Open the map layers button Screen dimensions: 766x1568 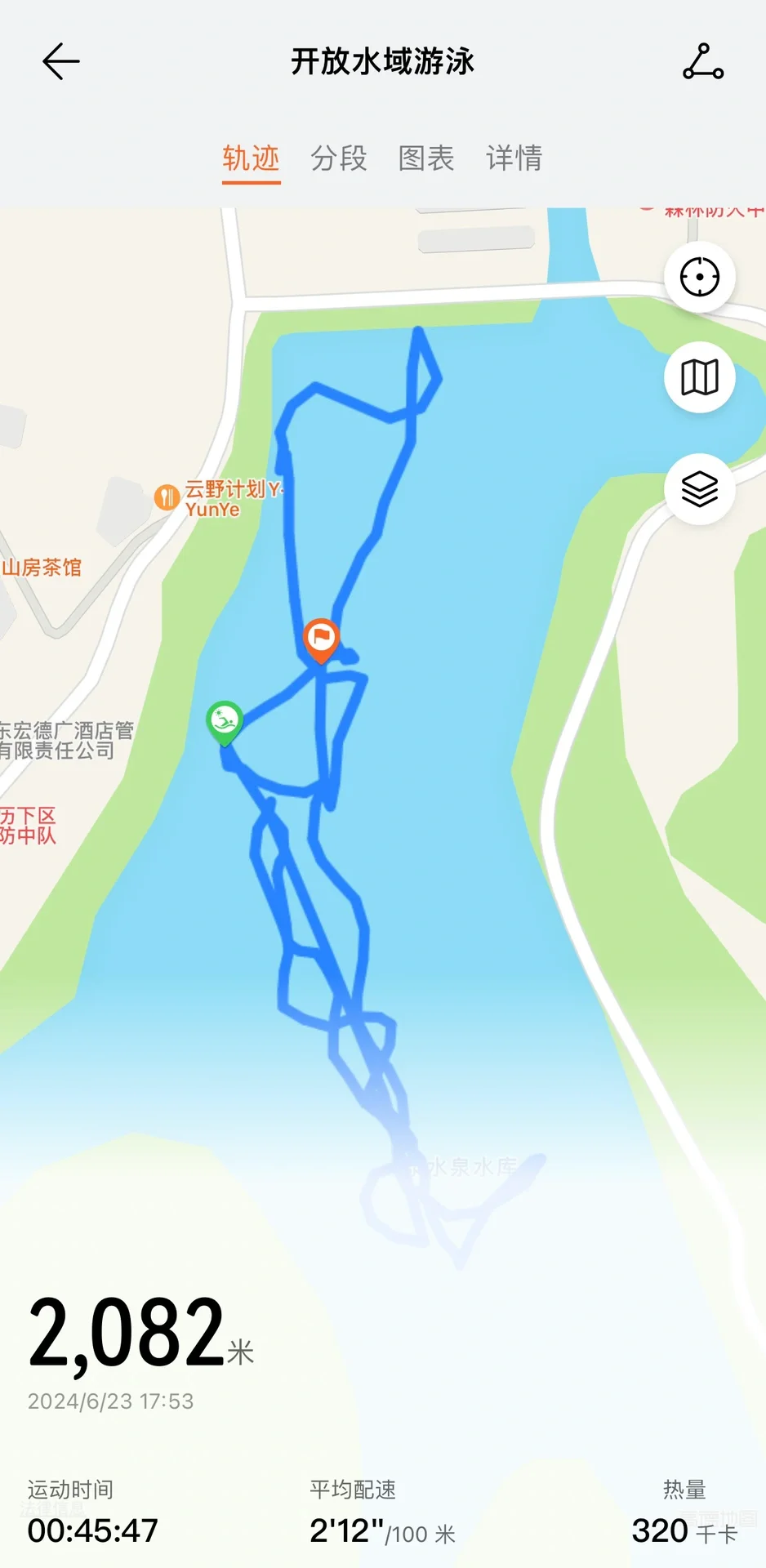click(x=700, y=489)
